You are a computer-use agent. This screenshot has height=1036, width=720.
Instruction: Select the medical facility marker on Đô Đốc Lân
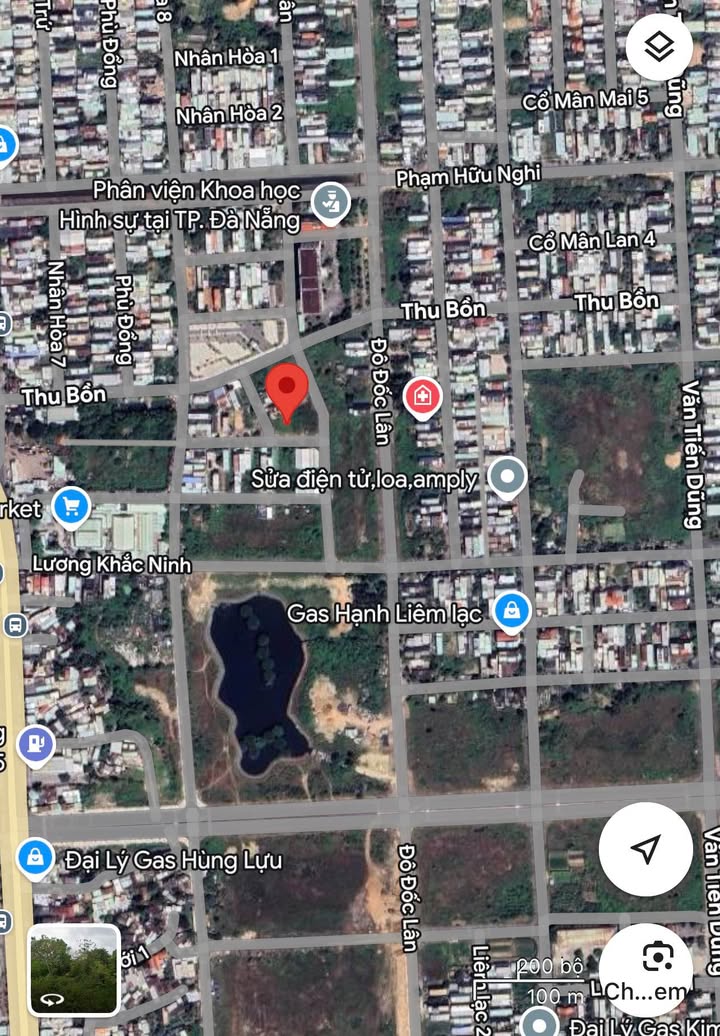[423, 397]
